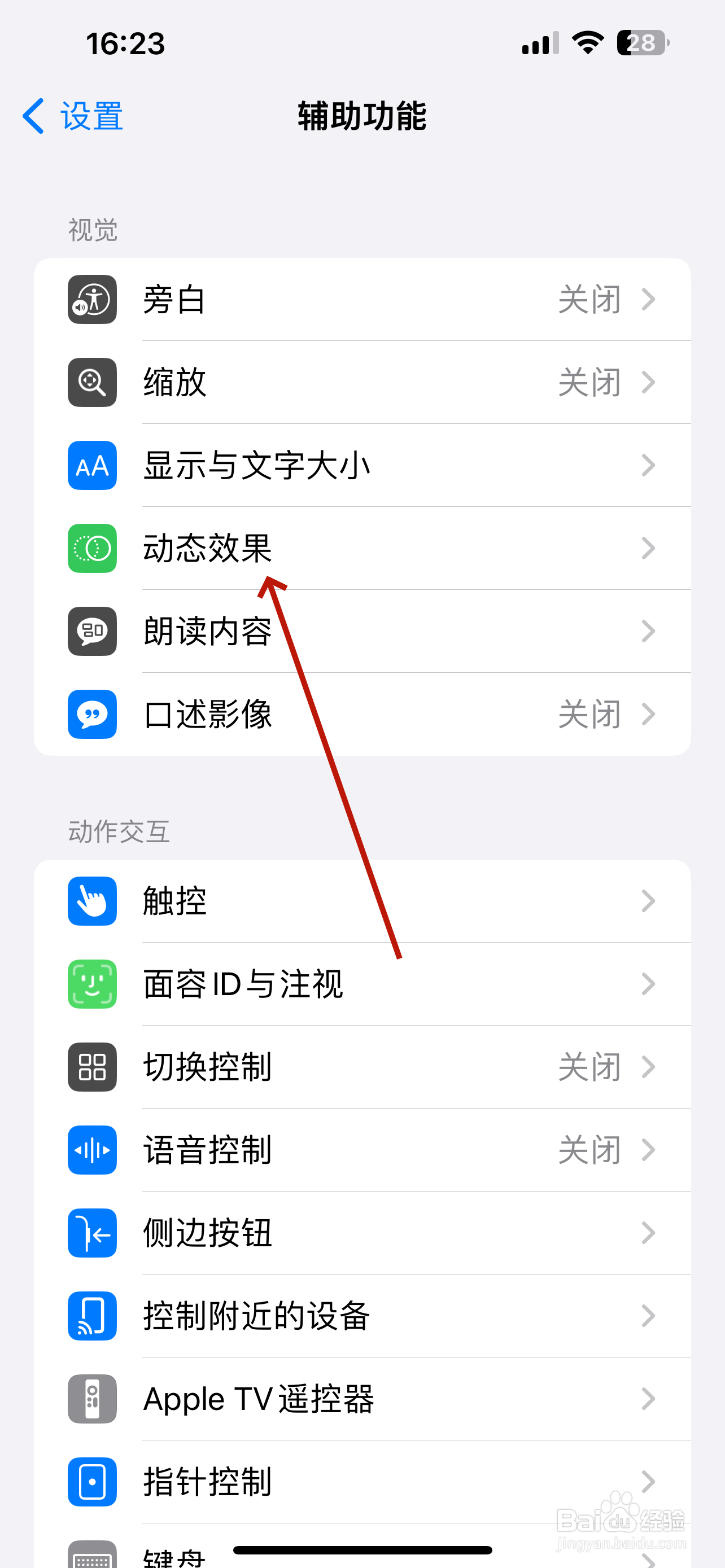Viewport: 725px width, 1568px height.
Task: Select the 辅助功能 page title
Action: pos(362,117)
